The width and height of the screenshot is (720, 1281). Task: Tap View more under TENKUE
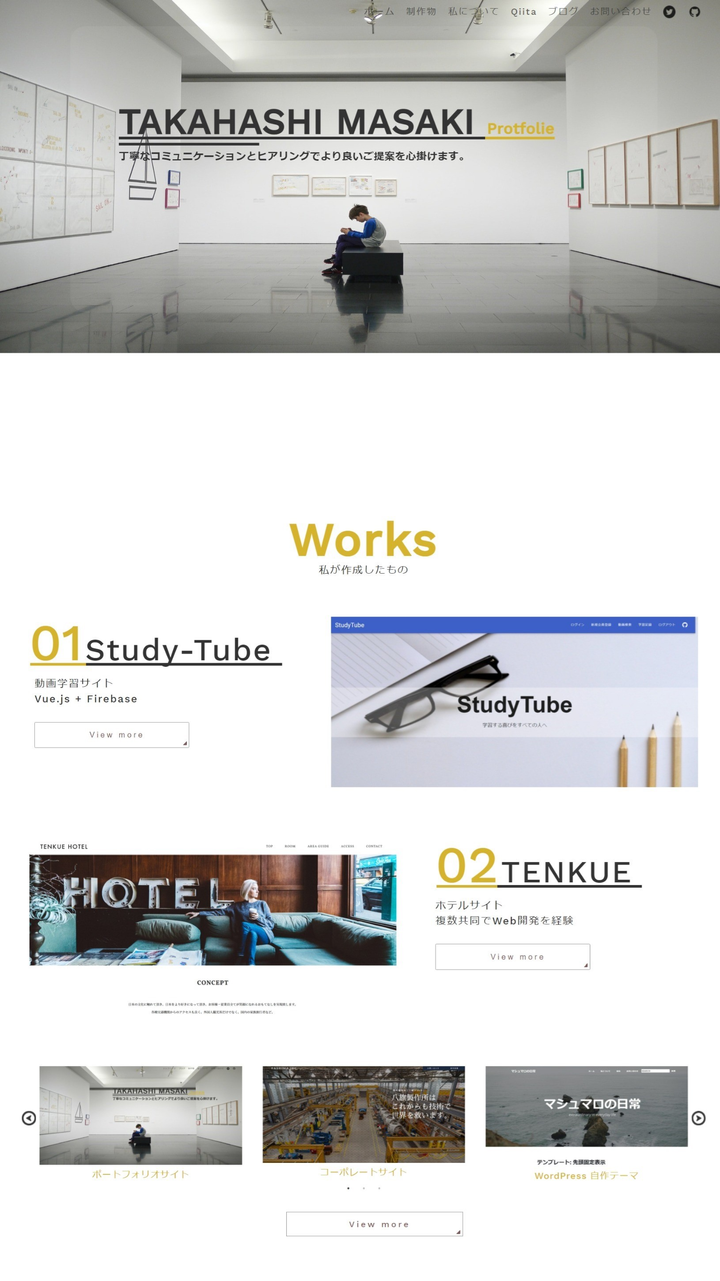pos(512,957)
